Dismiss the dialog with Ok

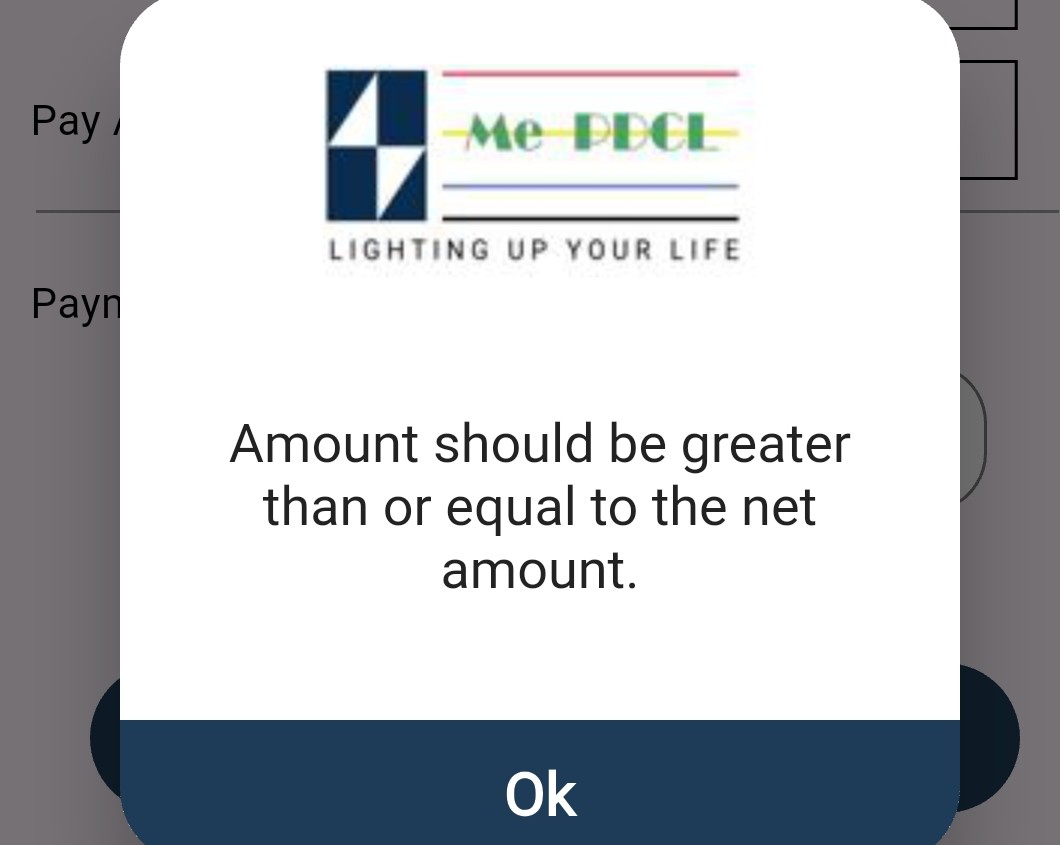[540, 790]
